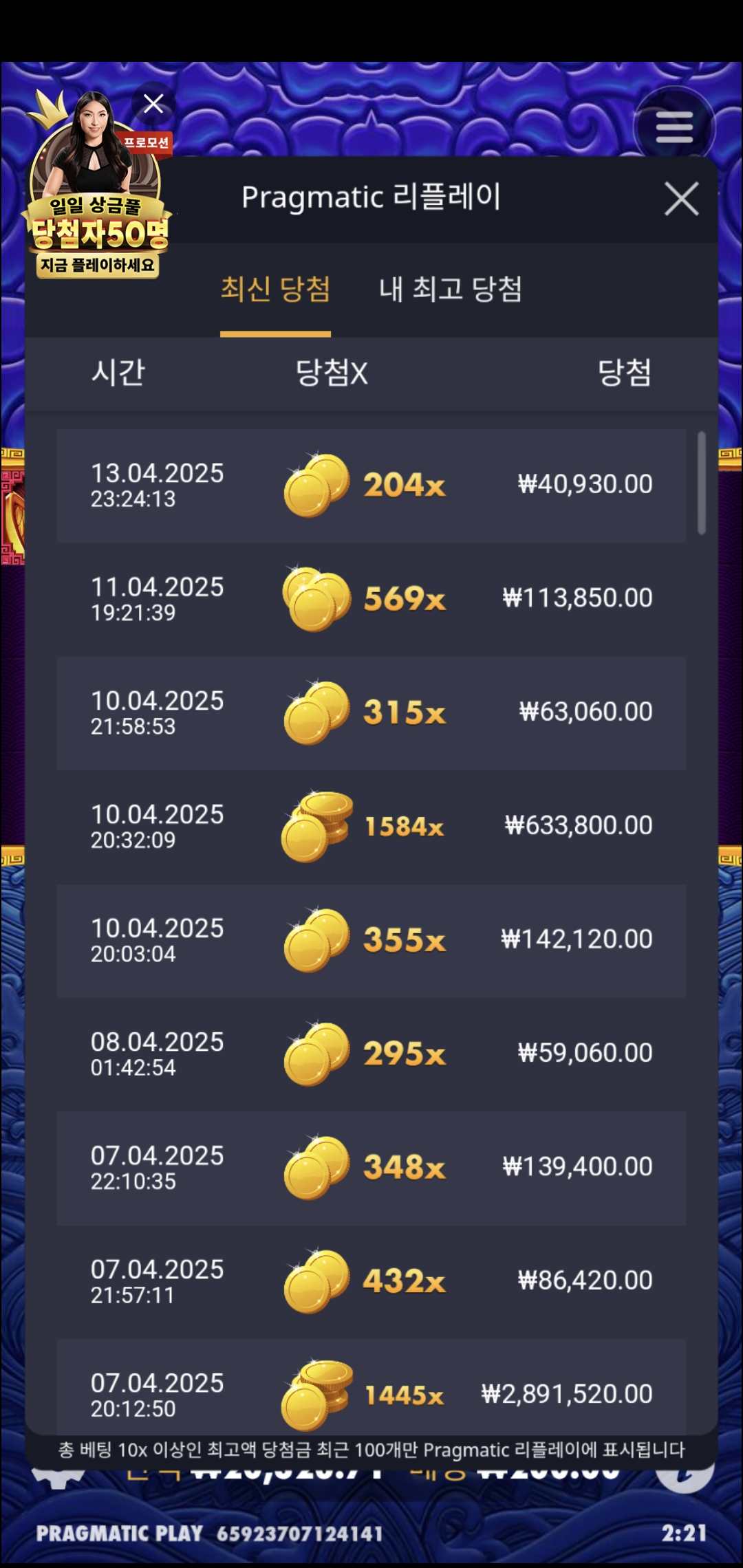Watch the 348x win replay
The width and height of the screenshot is (743, 1568).
[371, 1167]
